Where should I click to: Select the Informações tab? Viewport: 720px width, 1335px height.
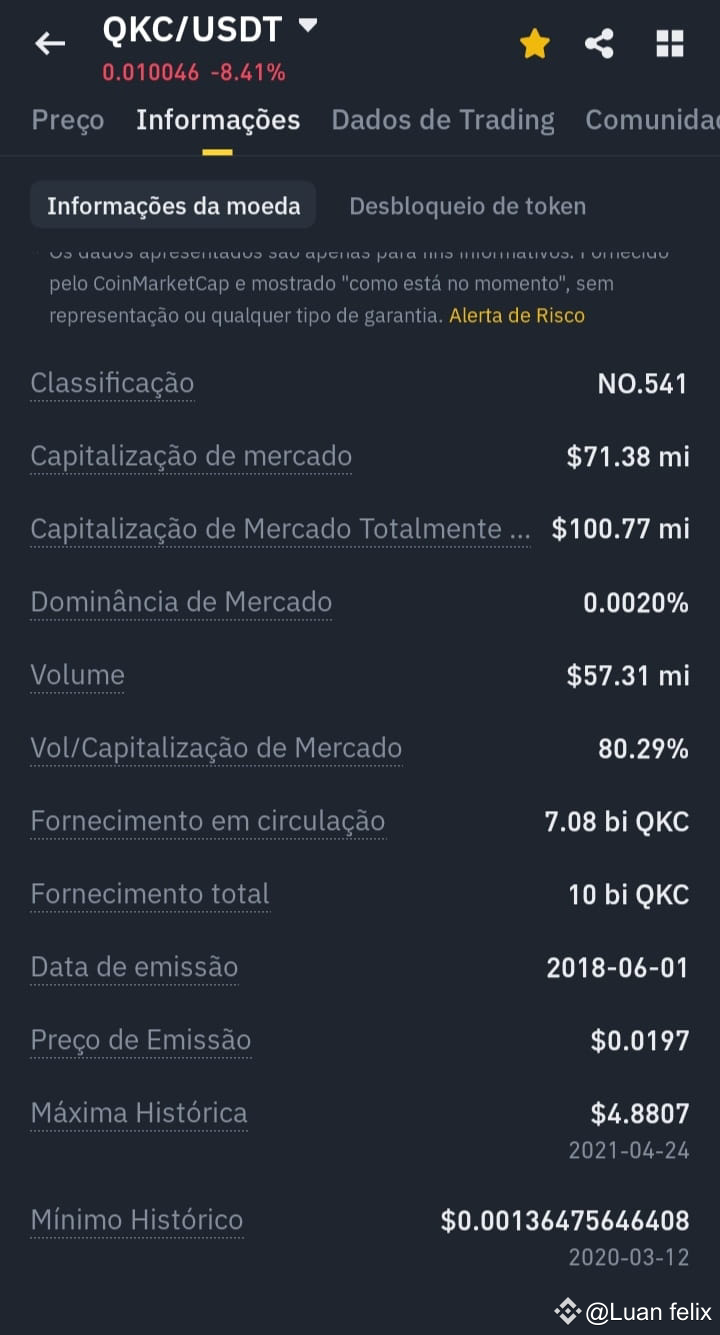(218, 120)
